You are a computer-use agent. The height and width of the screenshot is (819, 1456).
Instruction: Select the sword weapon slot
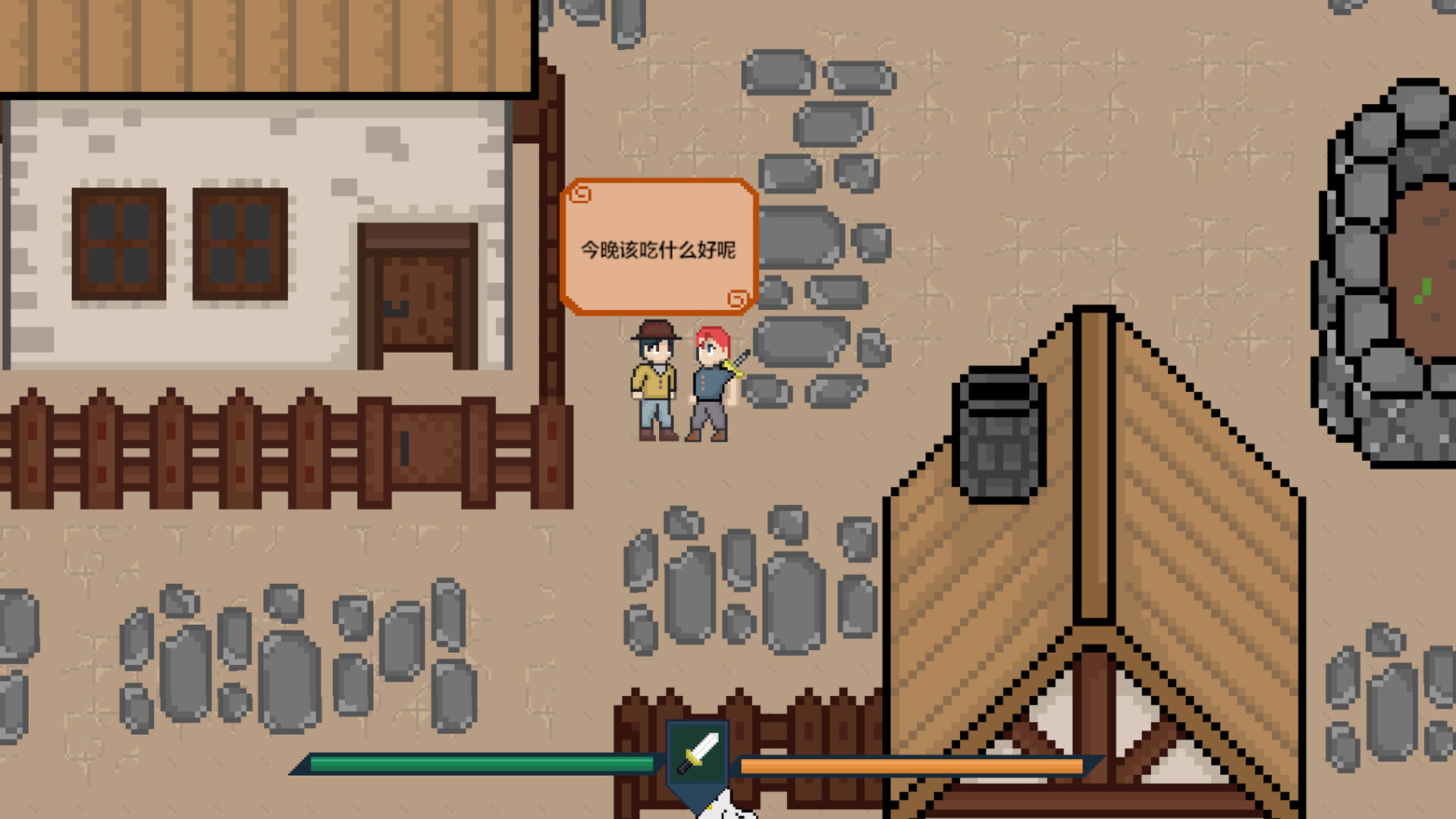697,756
